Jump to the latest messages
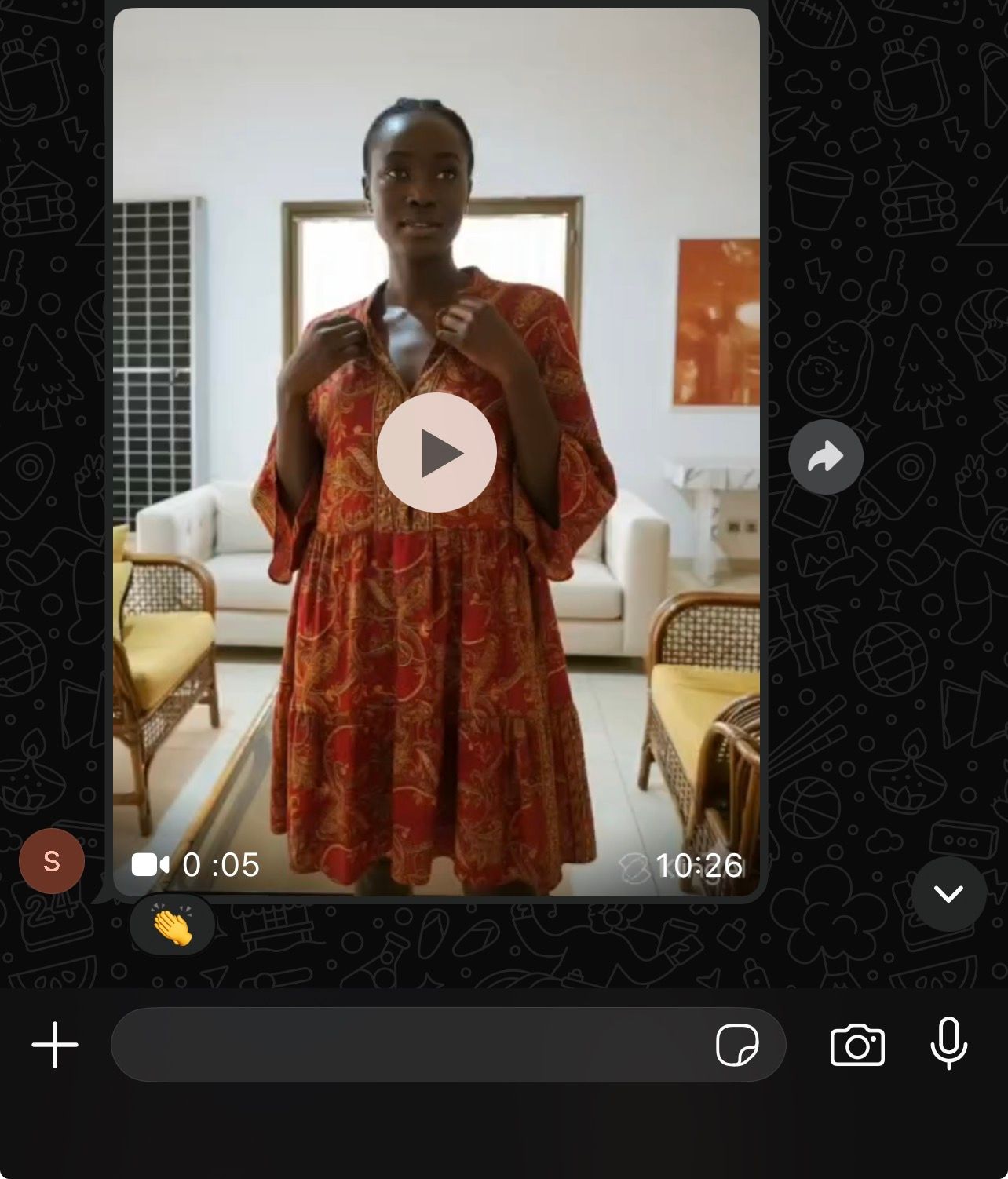Screen dimensions: 1008x1179 948,894
